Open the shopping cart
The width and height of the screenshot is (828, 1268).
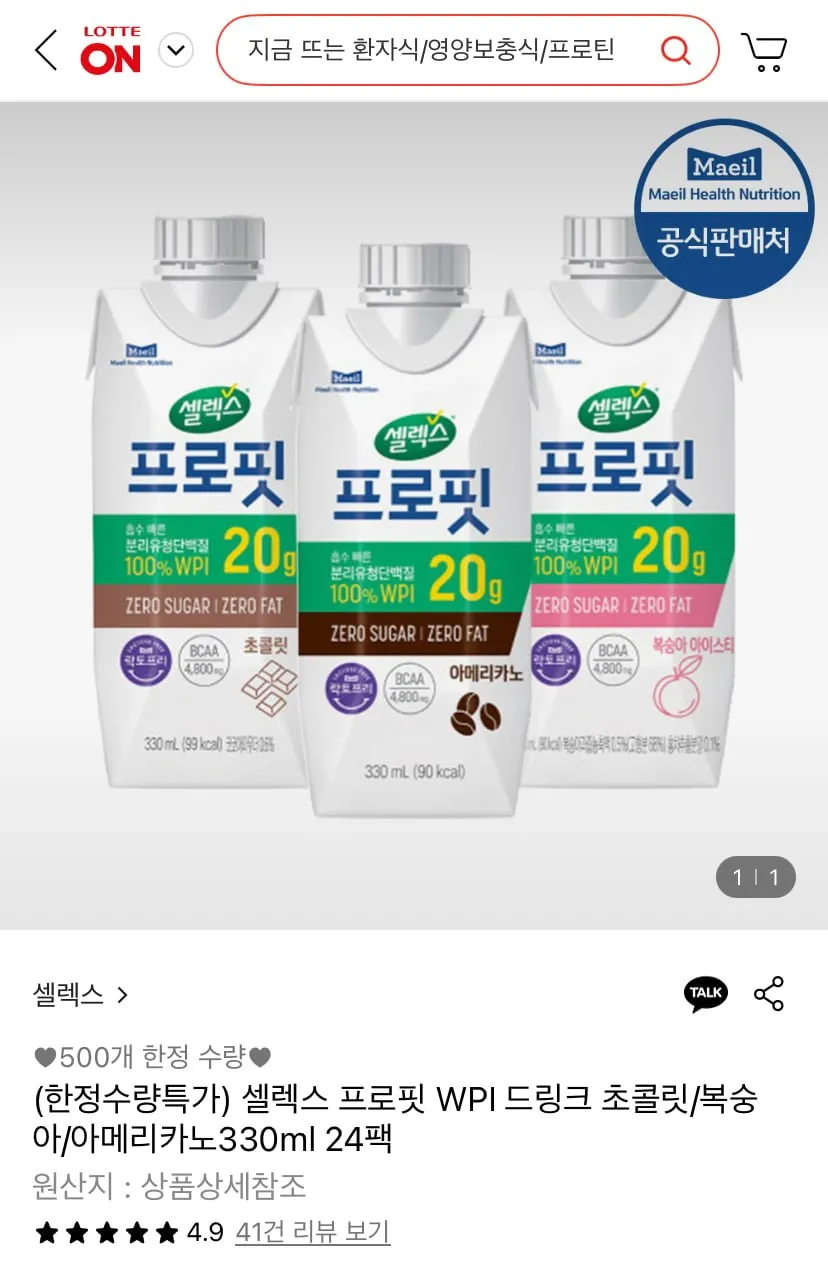tap(764, 51)
